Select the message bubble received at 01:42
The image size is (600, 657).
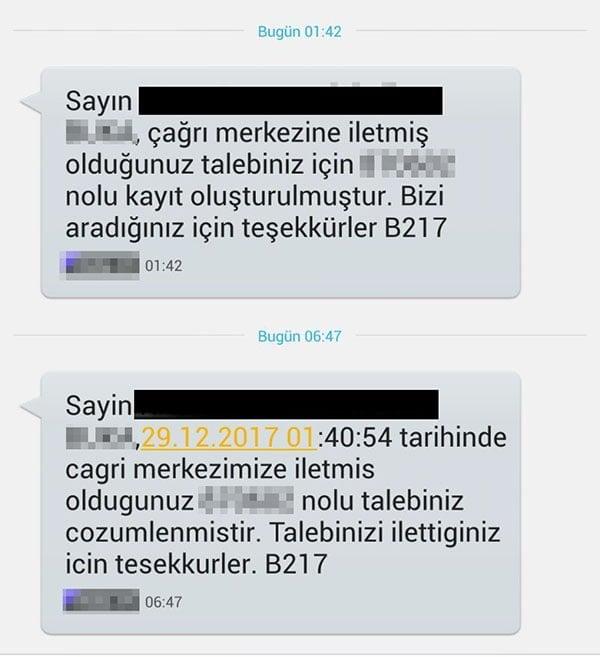click(x=280, y=183)
